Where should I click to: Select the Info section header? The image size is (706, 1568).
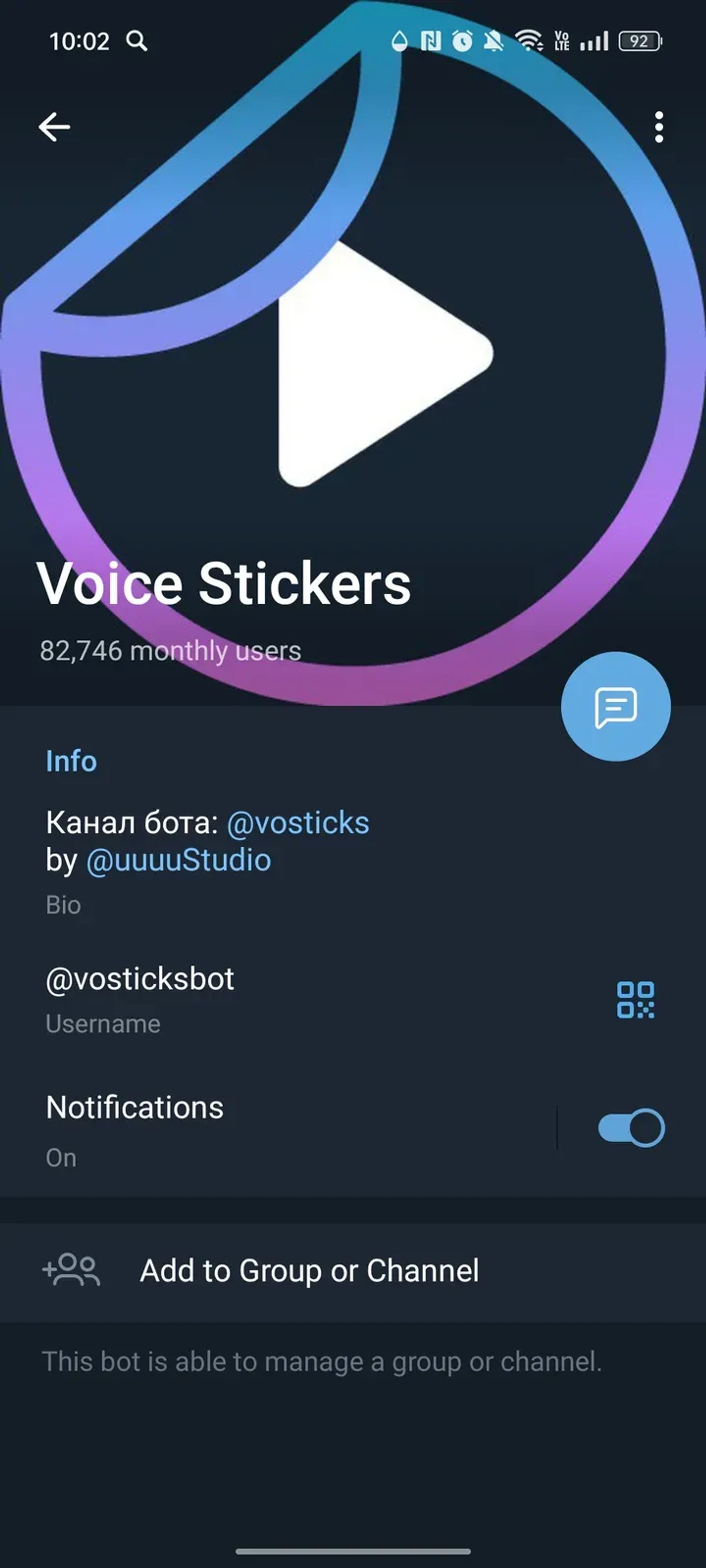click(71, 761)
